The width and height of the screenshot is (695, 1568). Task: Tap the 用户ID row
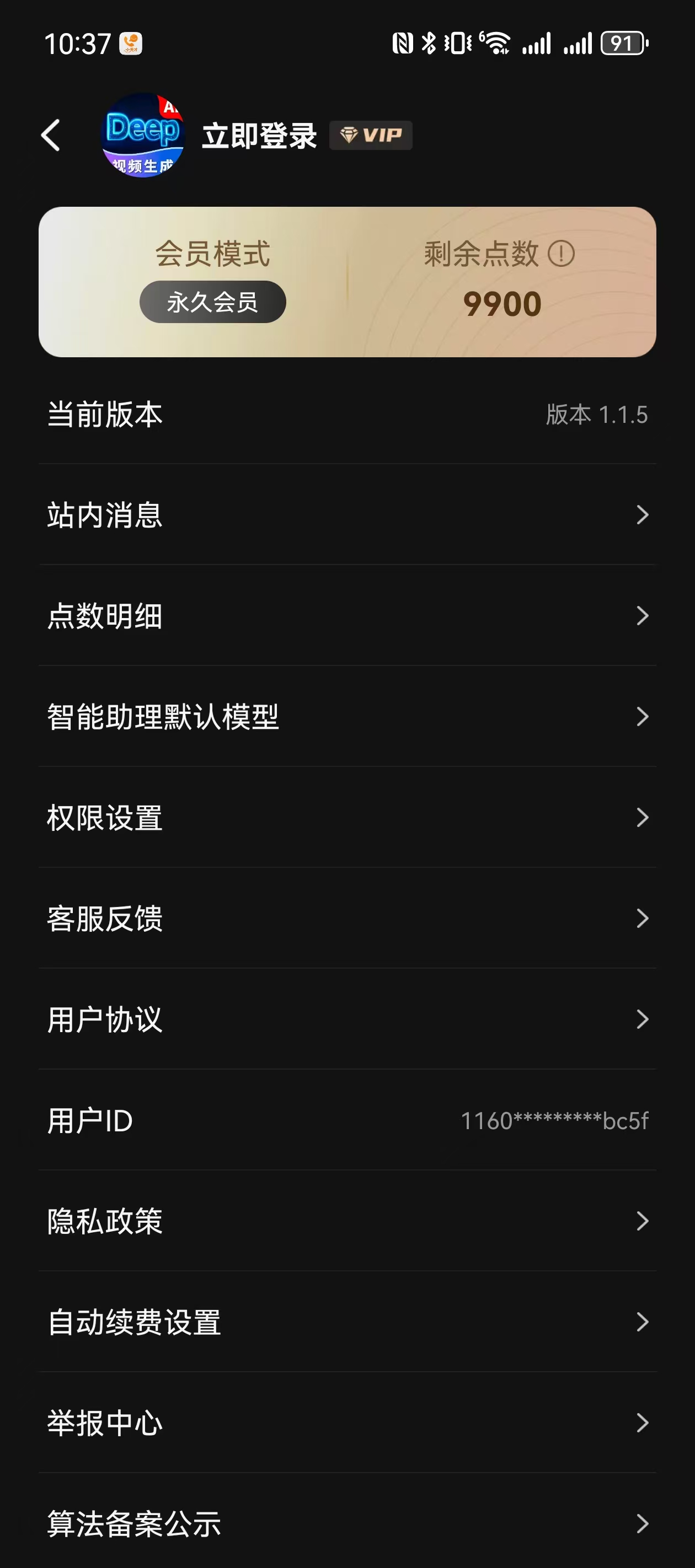click(347, 1120)
